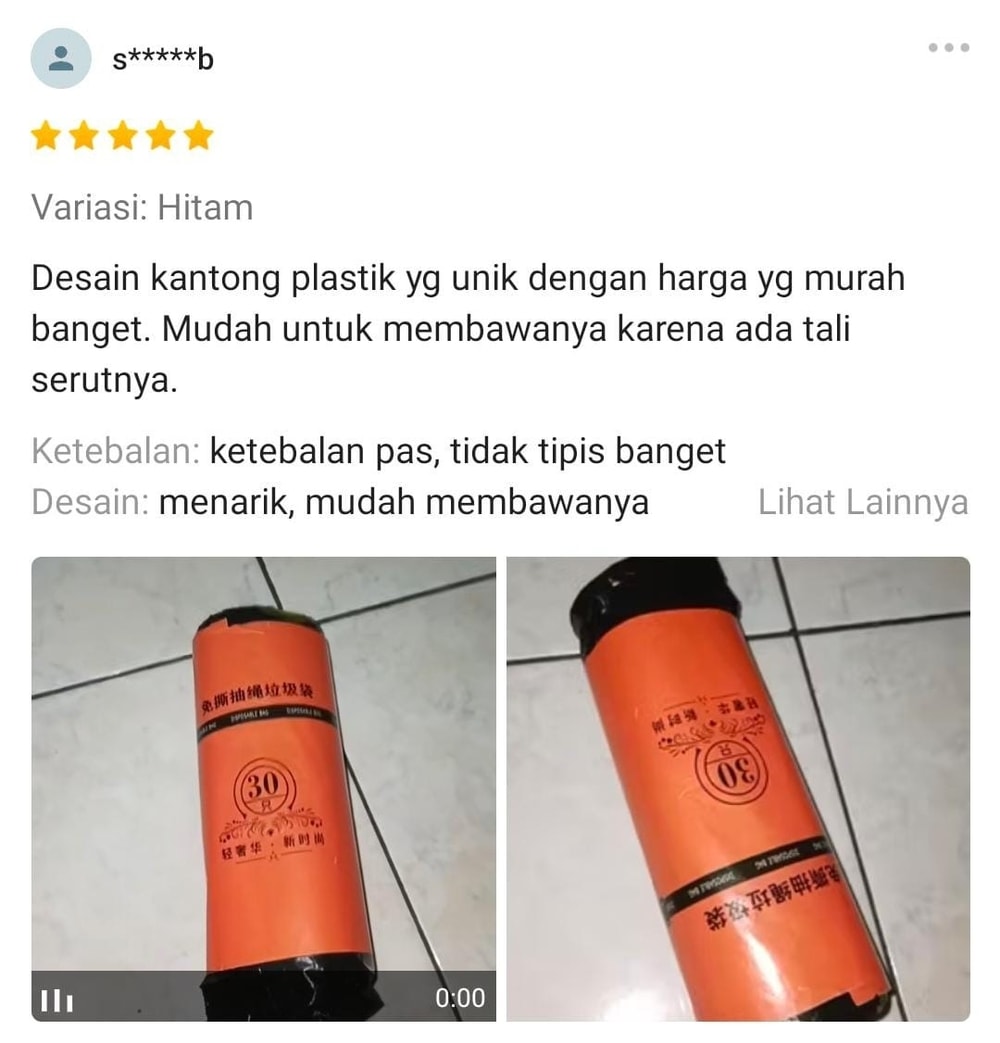Viewport: 1000px width, 1043px height.
Task: Open the second review photo
Action: [x=738, y=788]
